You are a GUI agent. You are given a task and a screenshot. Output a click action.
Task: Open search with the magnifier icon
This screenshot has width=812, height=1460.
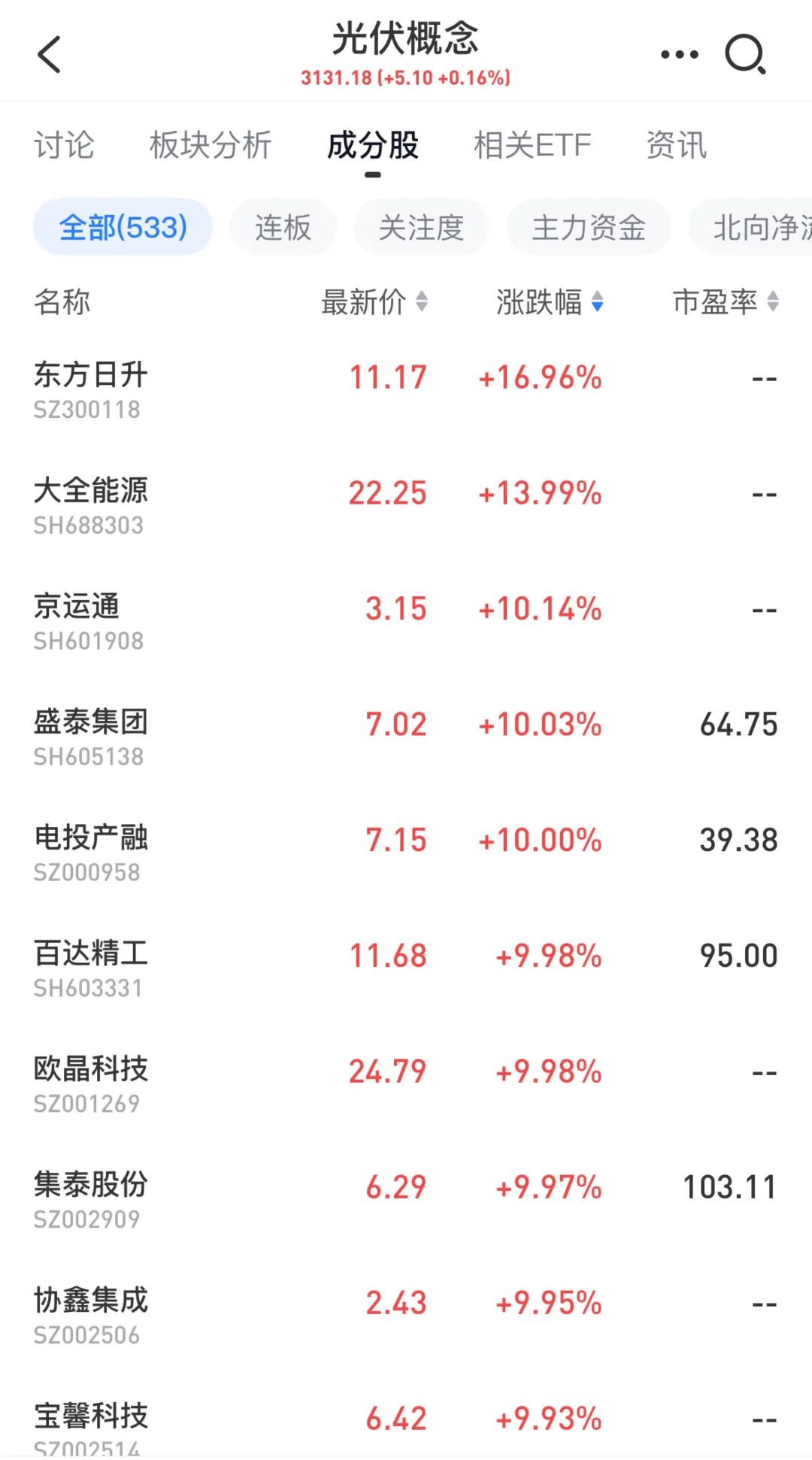(745, 54)
